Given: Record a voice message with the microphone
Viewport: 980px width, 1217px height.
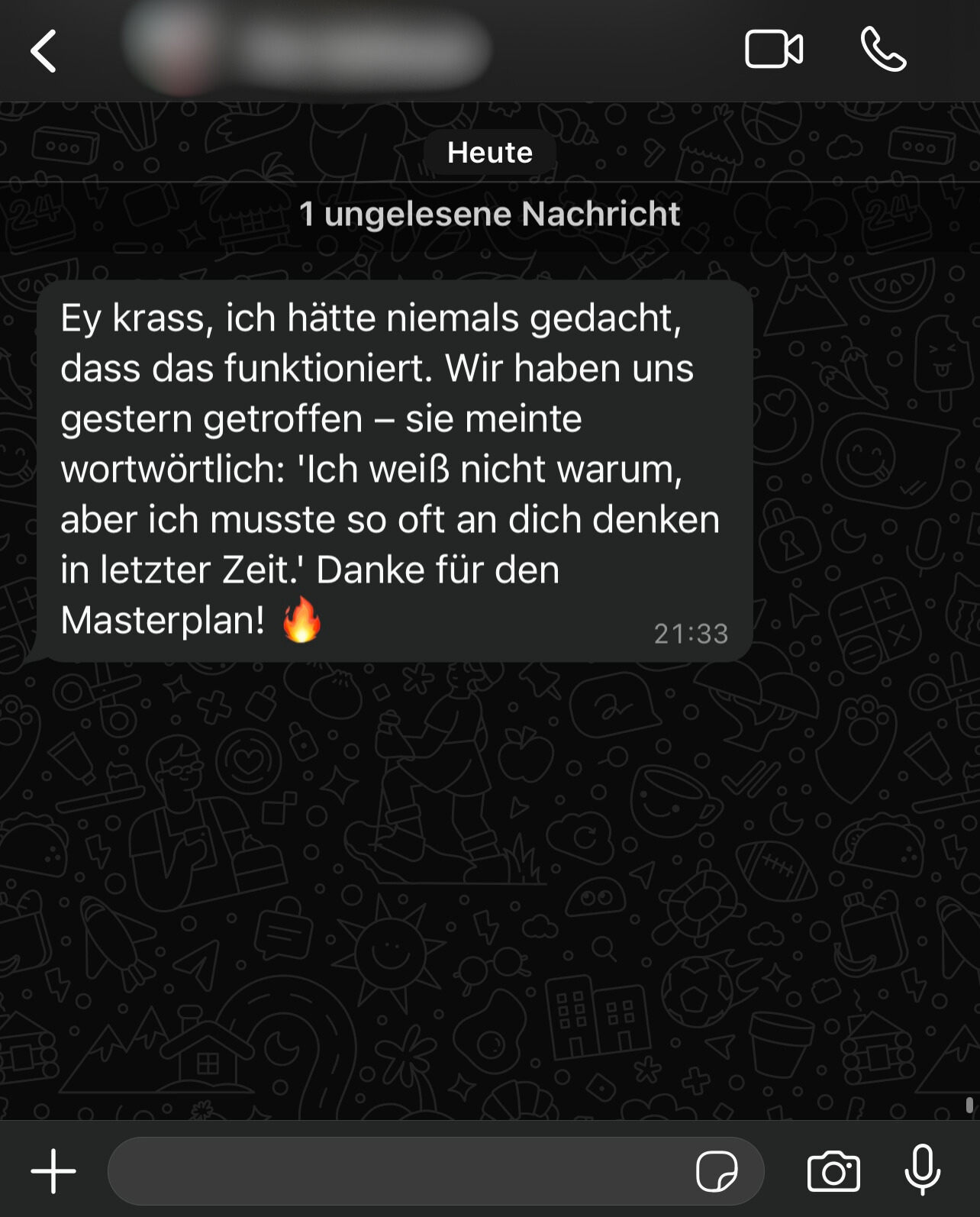Looking at the screenshot, I should pos(922,1170).
